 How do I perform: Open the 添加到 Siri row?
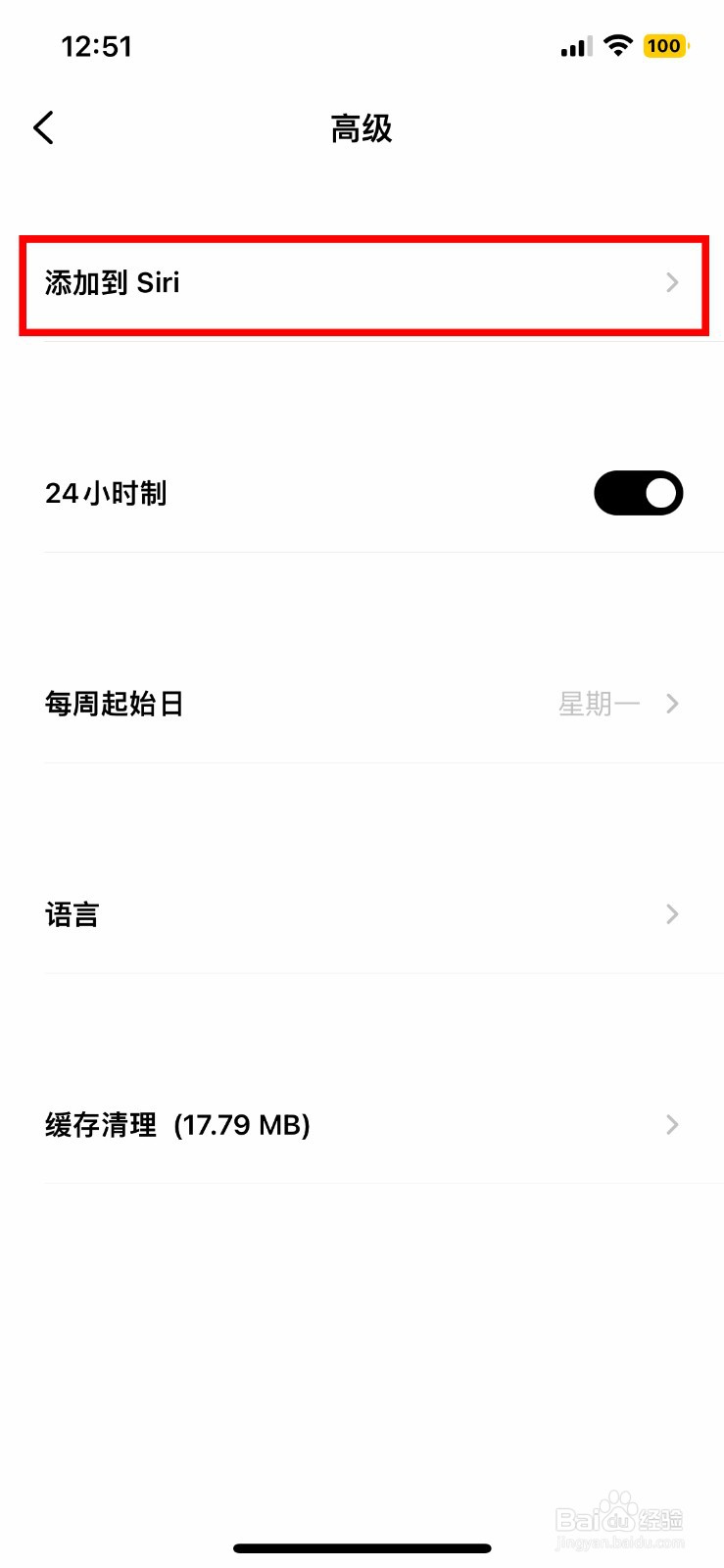click(x=363, y=283)
